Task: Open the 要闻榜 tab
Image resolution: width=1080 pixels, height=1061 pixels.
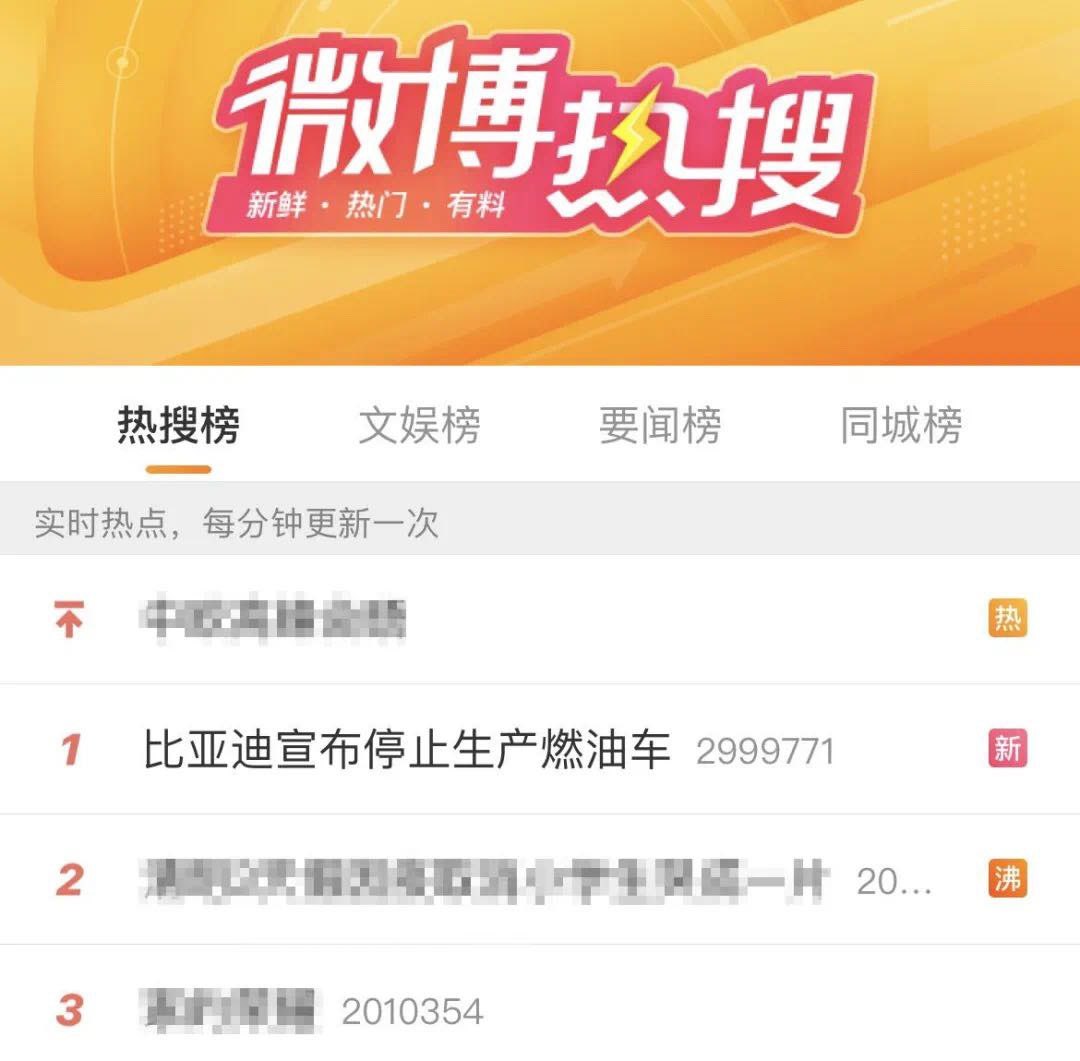Action: [660, 426]
